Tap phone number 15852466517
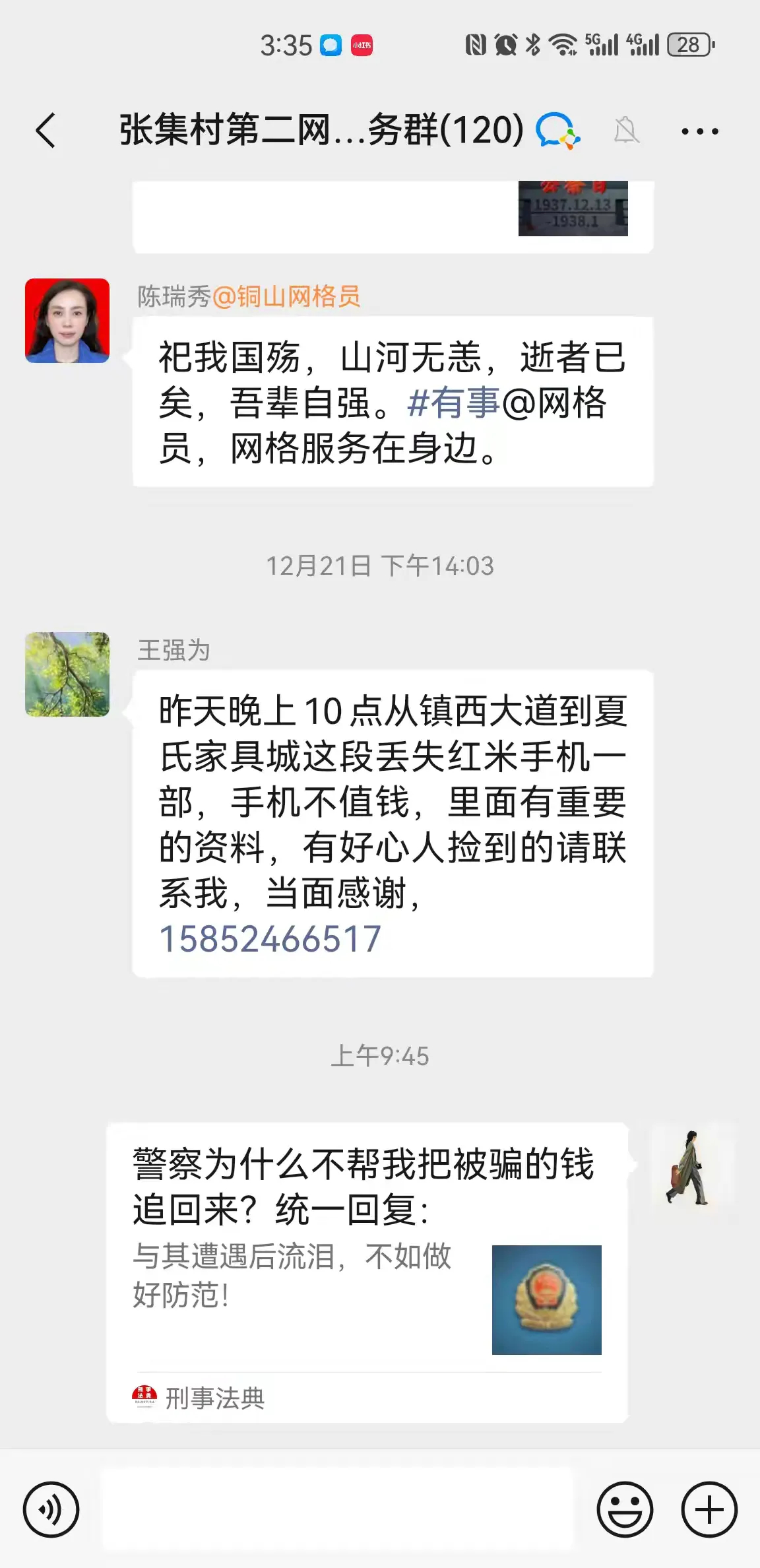 pos(270,938)
